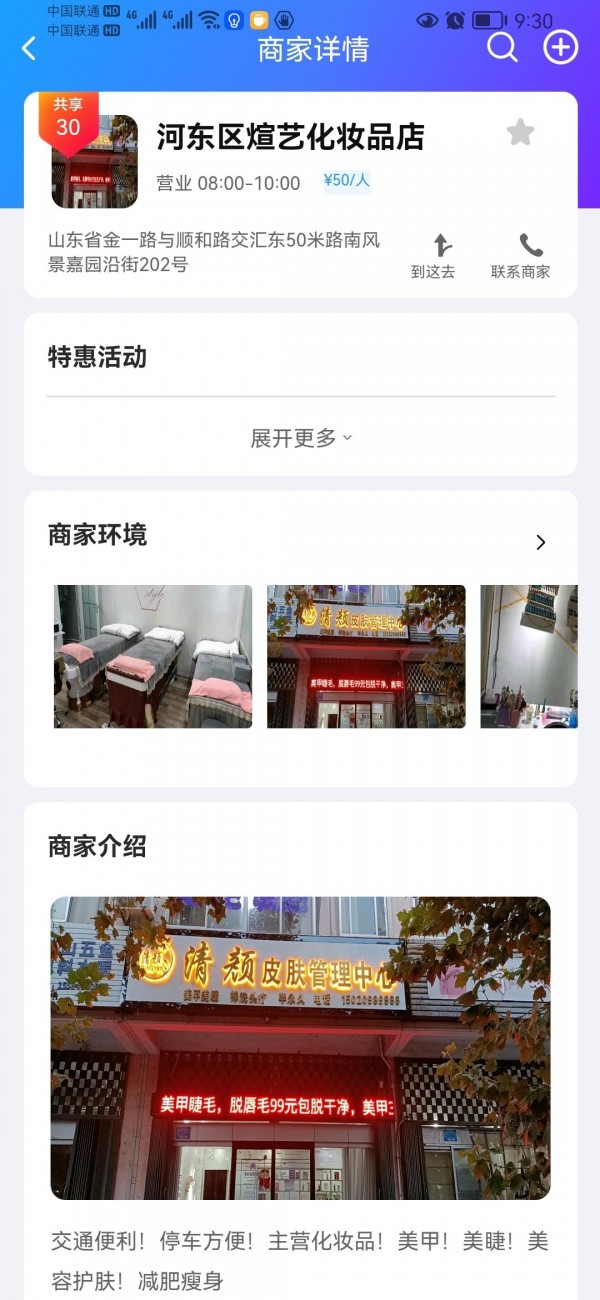The width and height of the screenshot is (600, 1300).
Task: Get directions via 到这去
Action: click(x=433, y=256)
